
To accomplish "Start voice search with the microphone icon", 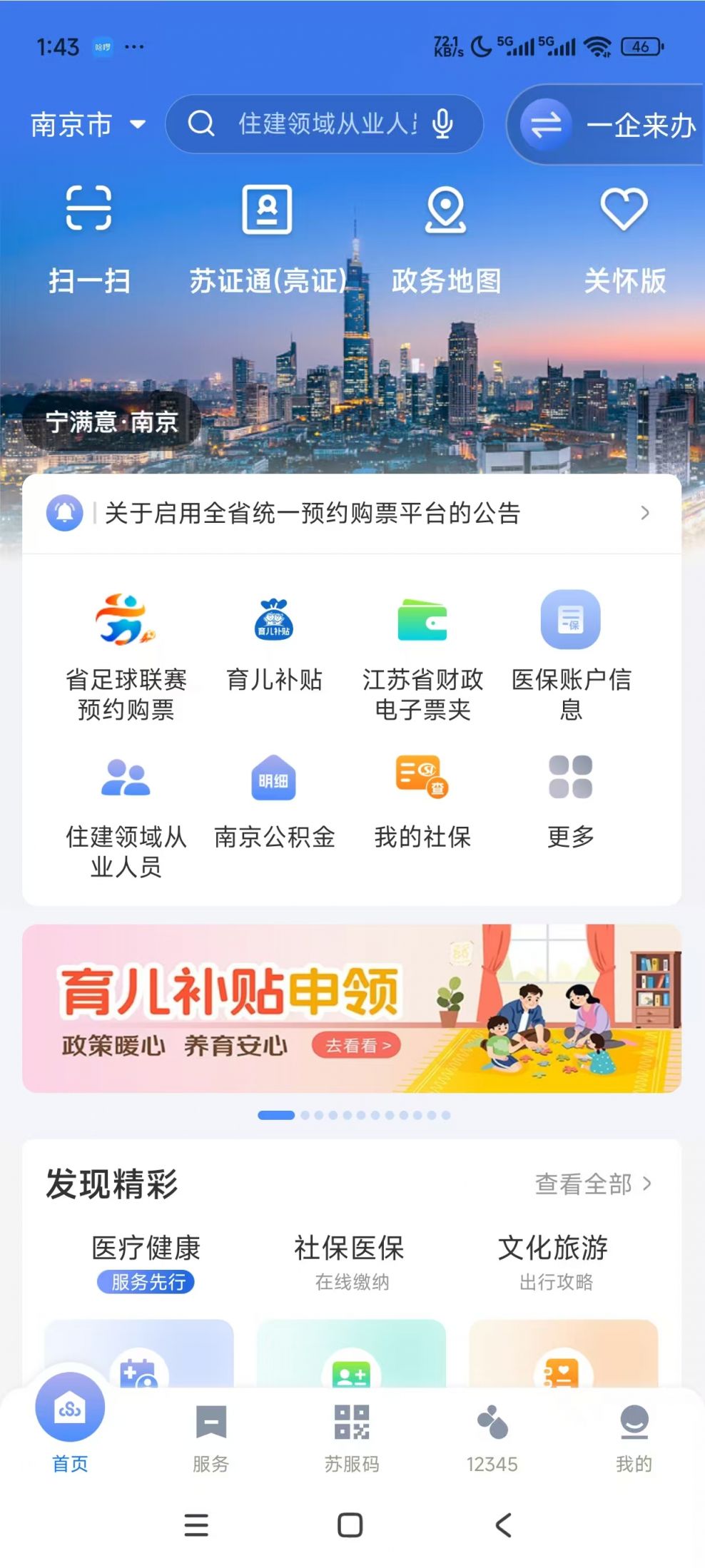I will click(442, 124).
